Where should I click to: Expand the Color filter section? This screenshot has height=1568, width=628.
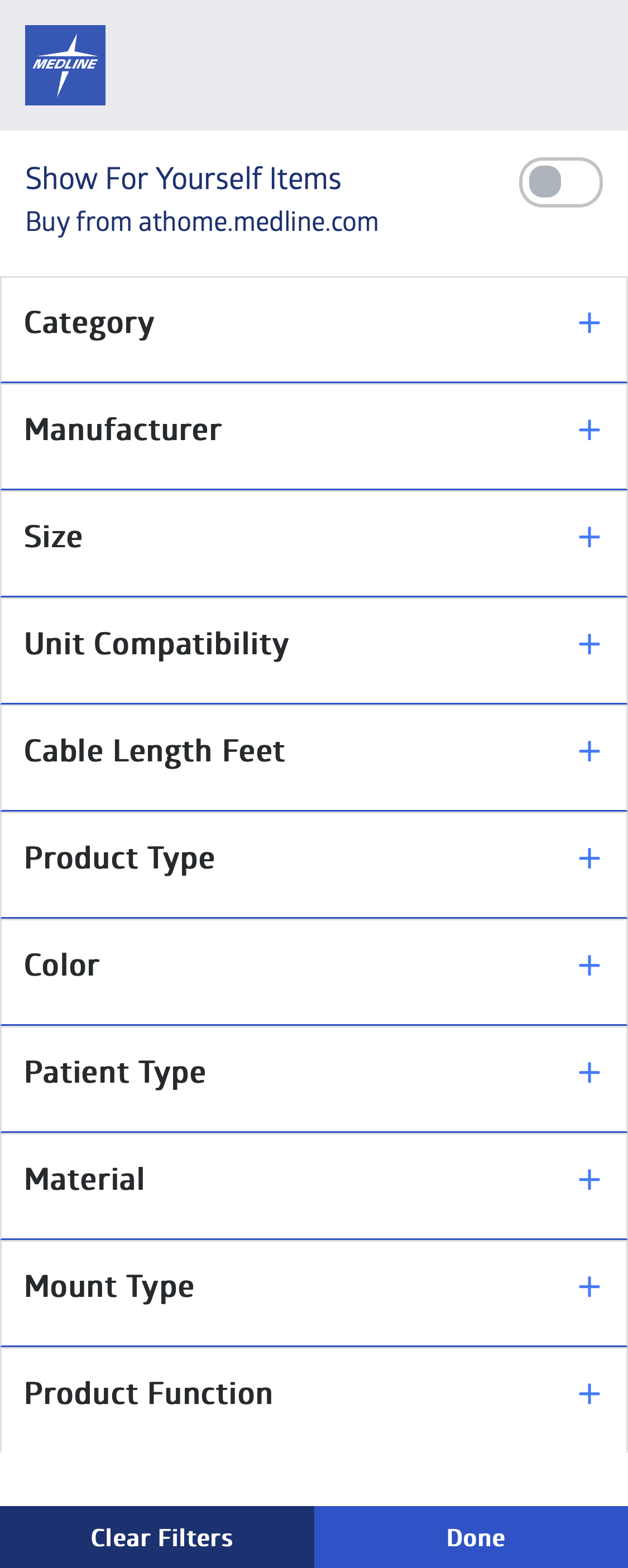(x=314, y=966)
